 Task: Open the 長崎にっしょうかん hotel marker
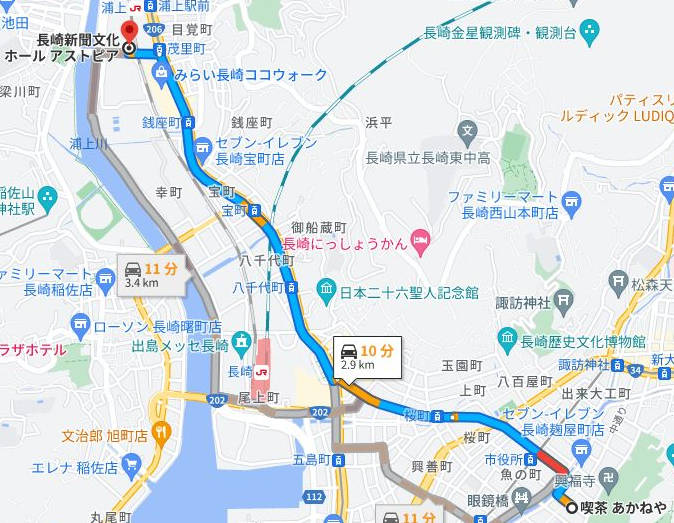421,239
